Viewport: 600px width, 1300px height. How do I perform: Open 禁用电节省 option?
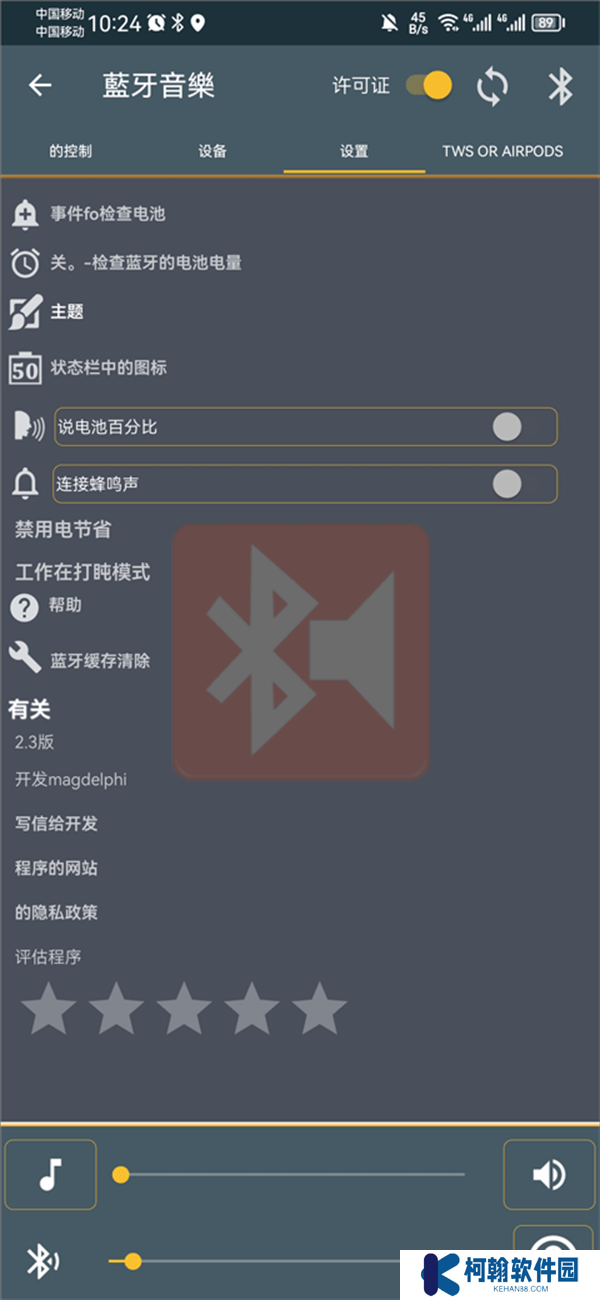click(x=62, y=530)
